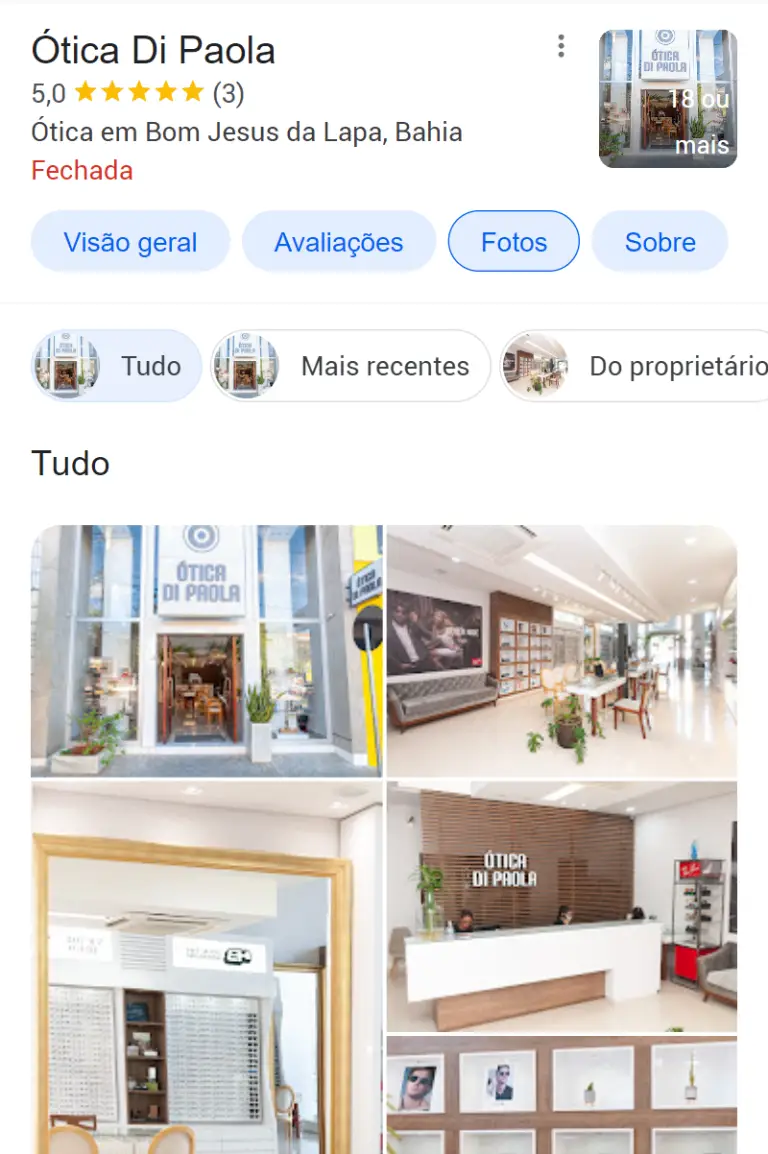Open the gold-framed mirror photo
The height and width of the screenshot is (1154, 768).
coord(206,968)
